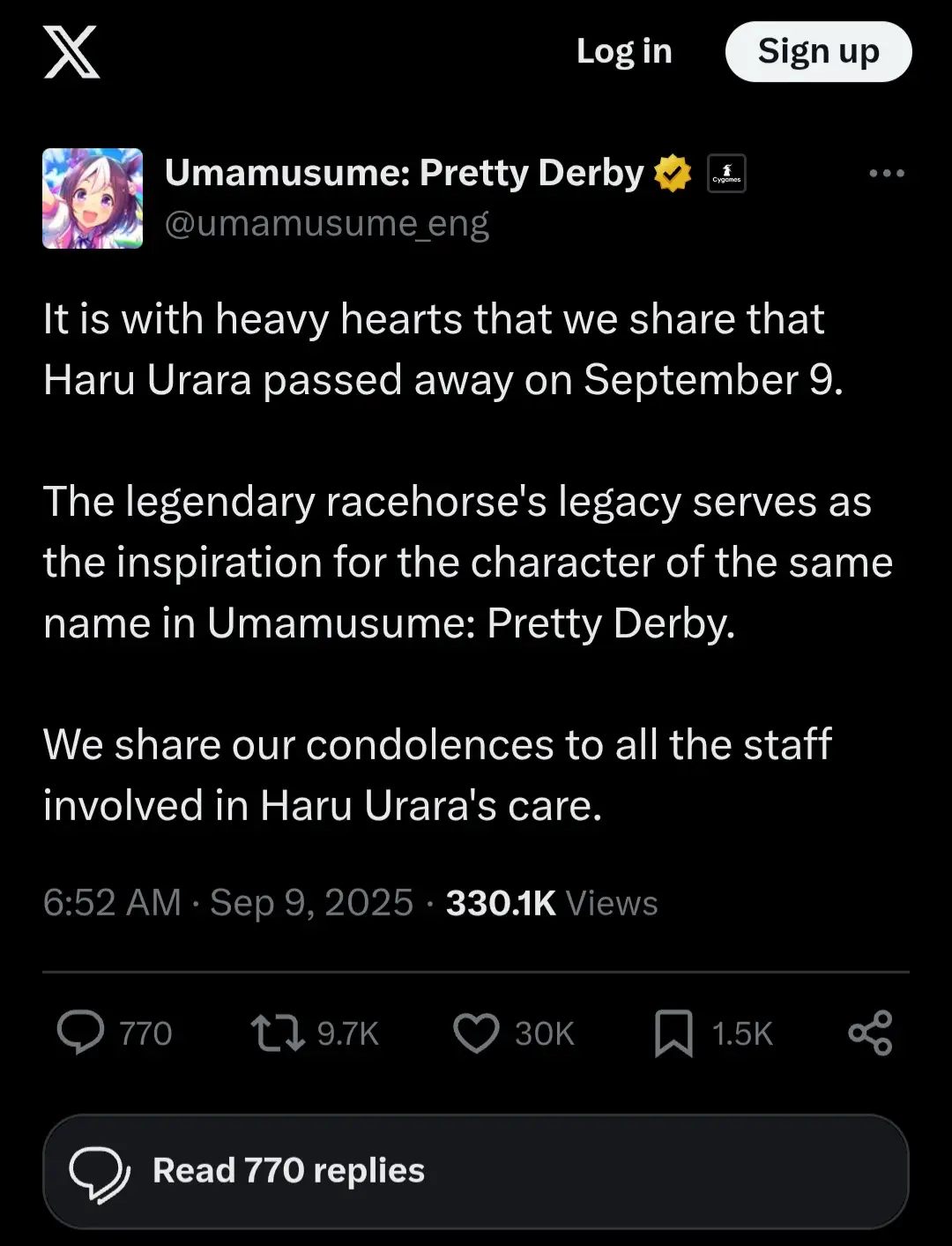Open the speech bubble icon beside Read replies
Image resolution: width=952 pixels, height=1246 pixels.
coord(101,1171)
